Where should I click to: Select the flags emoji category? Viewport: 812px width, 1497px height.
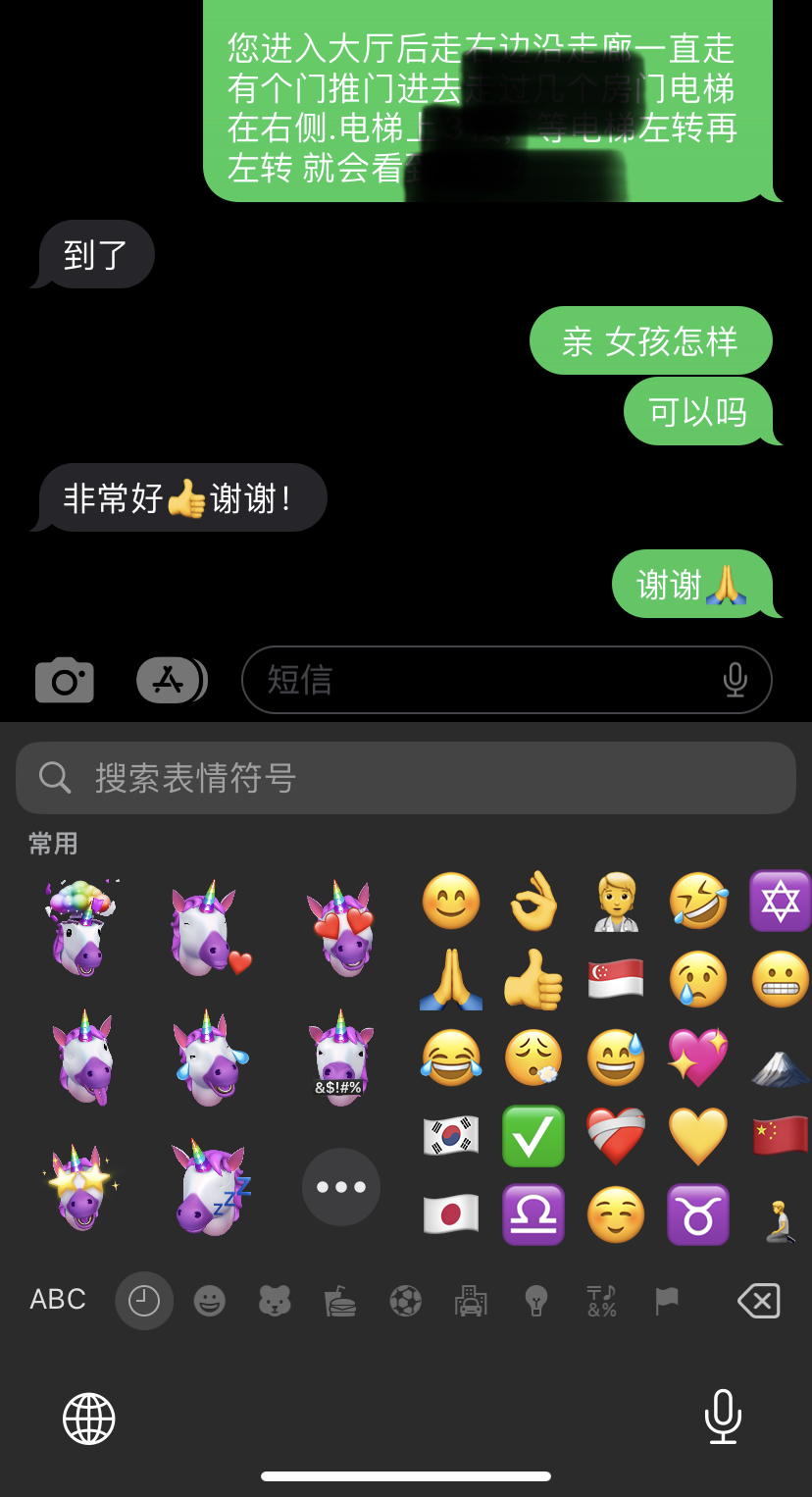[667, 1301]
